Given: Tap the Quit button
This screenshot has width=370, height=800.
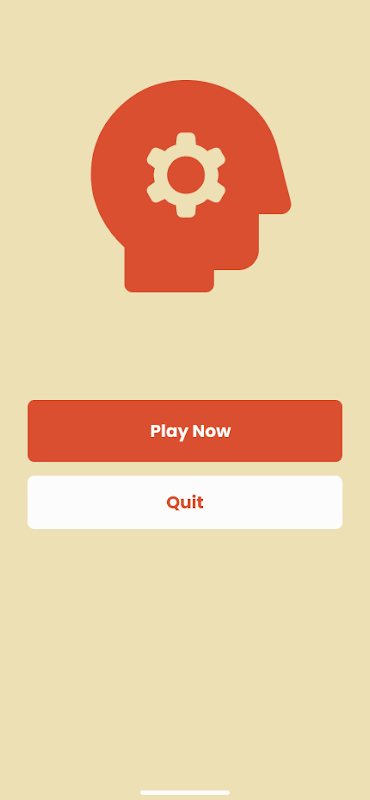Looking at the screenshot, I should coord(185,502).
